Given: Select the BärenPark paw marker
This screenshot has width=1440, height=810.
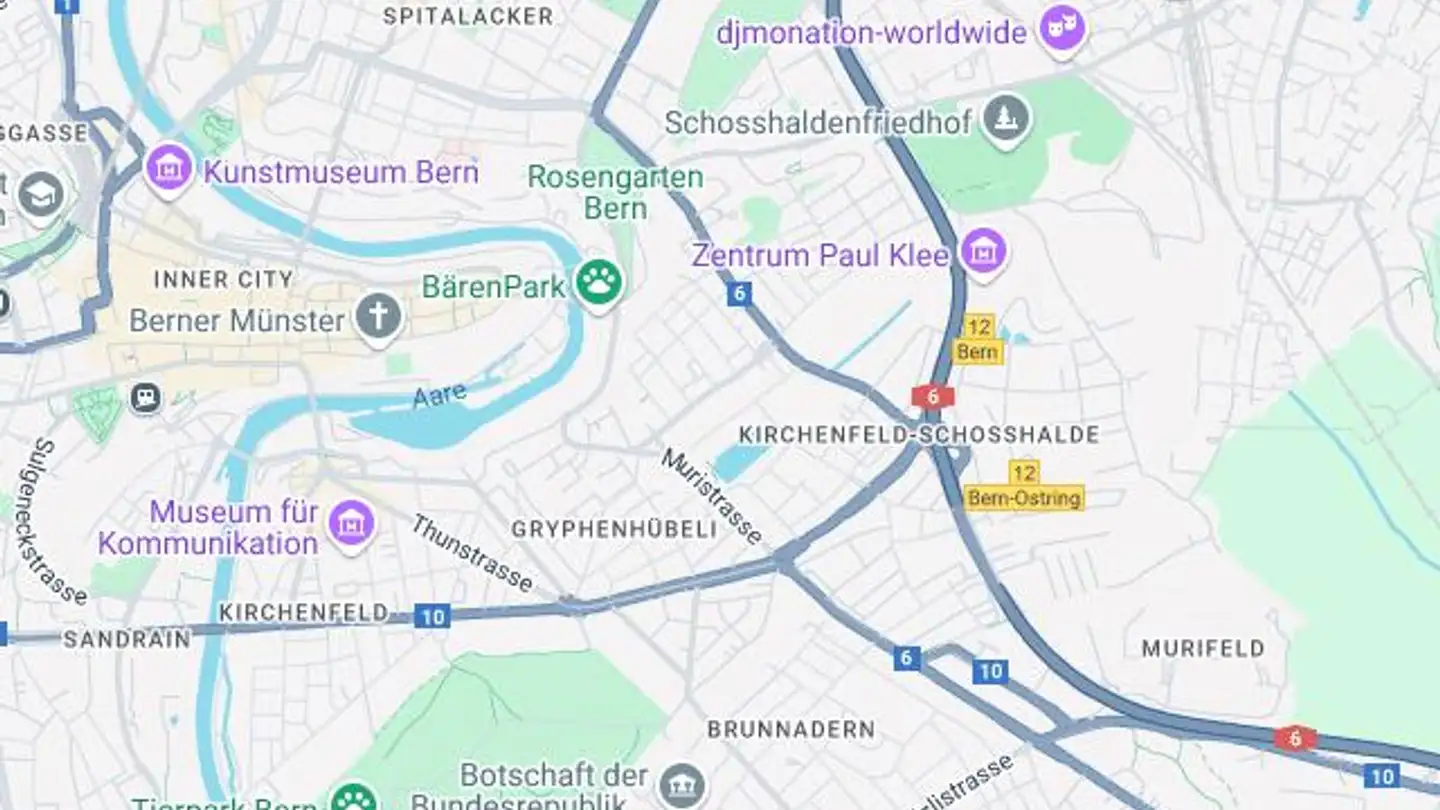Looking at the screenshot, I should click(x=599, y=284).
